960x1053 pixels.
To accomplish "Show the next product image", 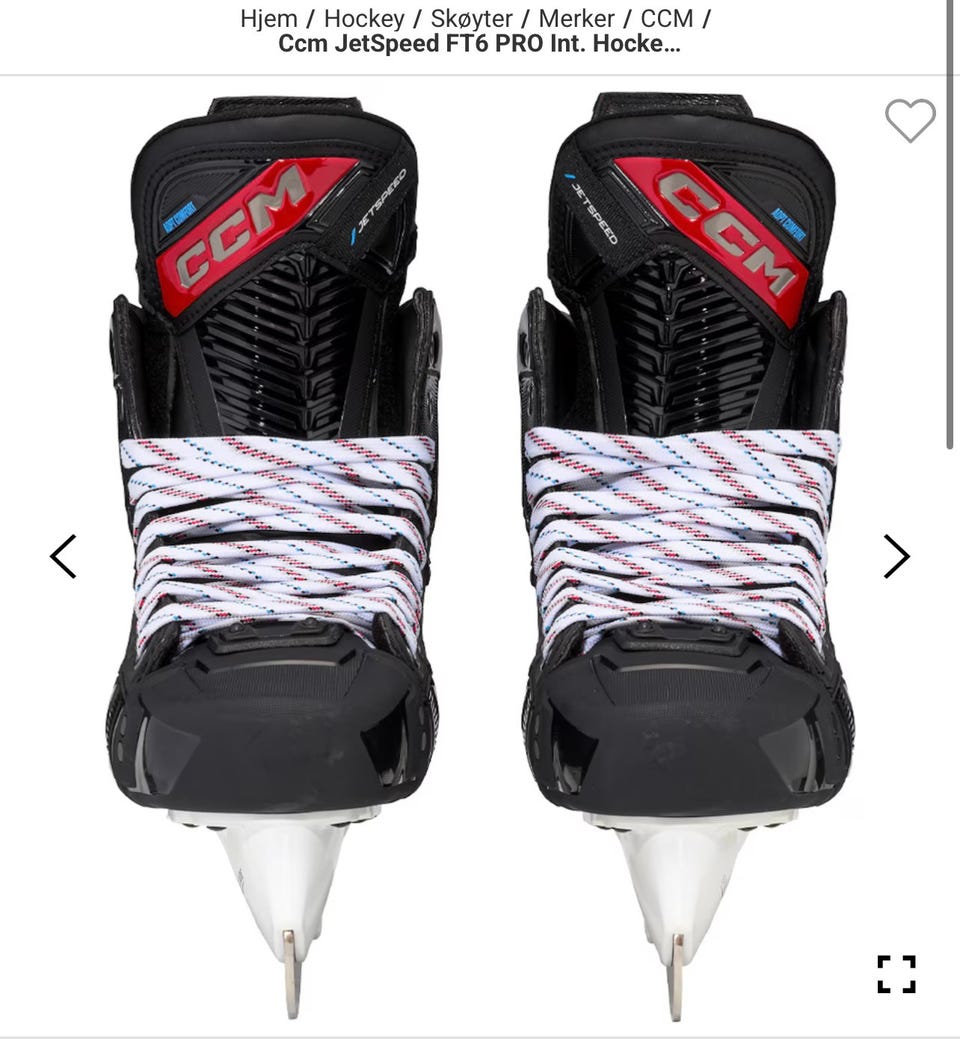I will 896,556.
